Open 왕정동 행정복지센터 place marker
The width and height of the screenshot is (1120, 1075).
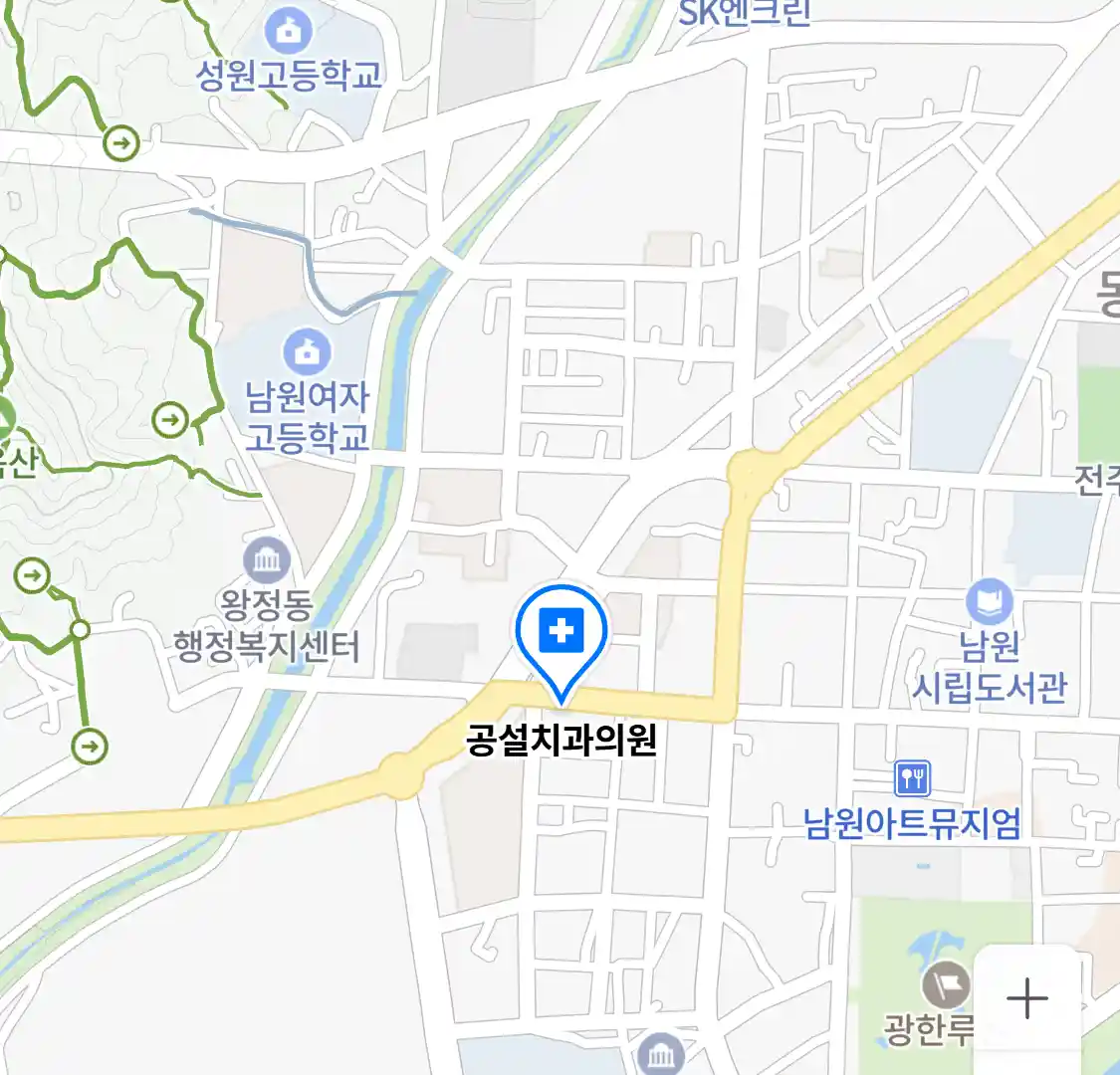pos(267,559)
